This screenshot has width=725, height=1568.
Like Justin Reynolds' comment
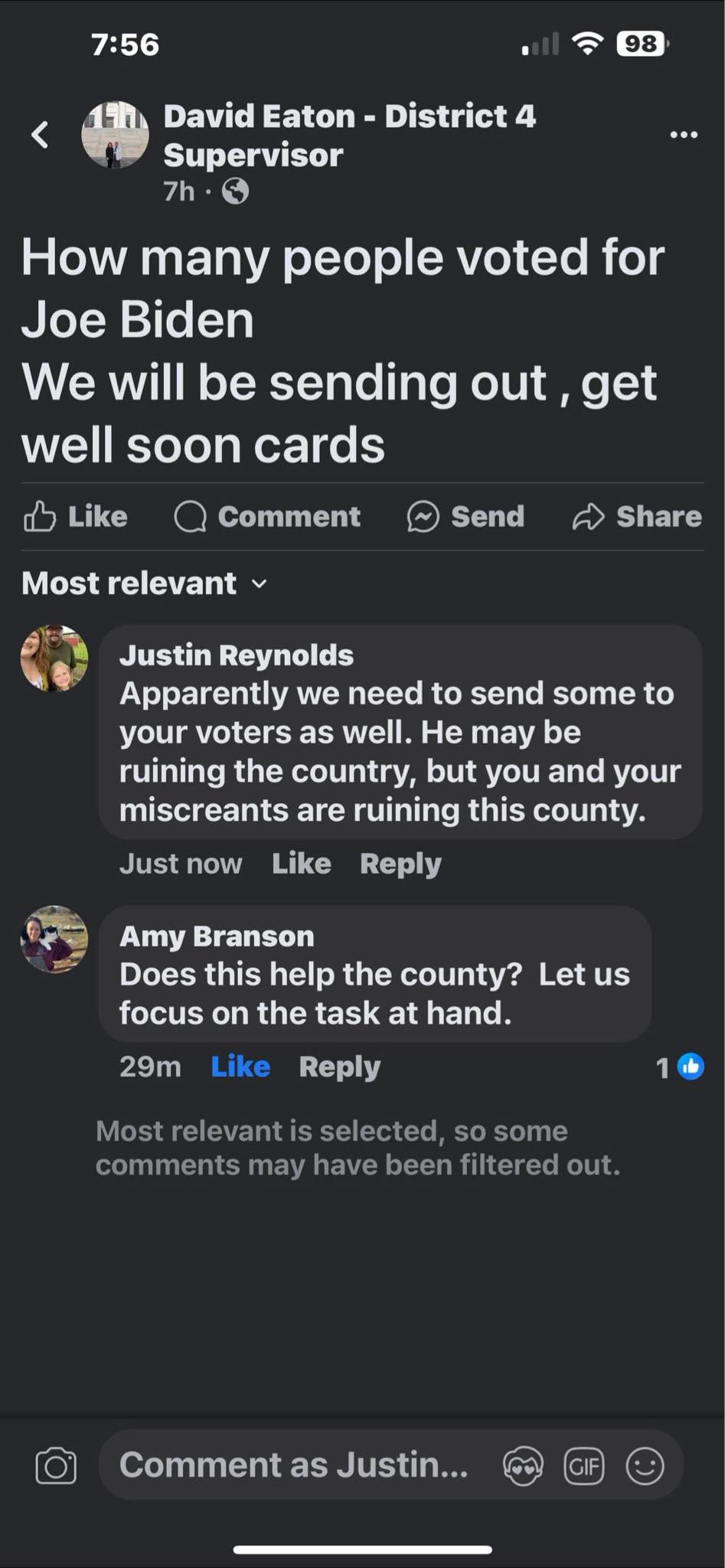point(301,864)
